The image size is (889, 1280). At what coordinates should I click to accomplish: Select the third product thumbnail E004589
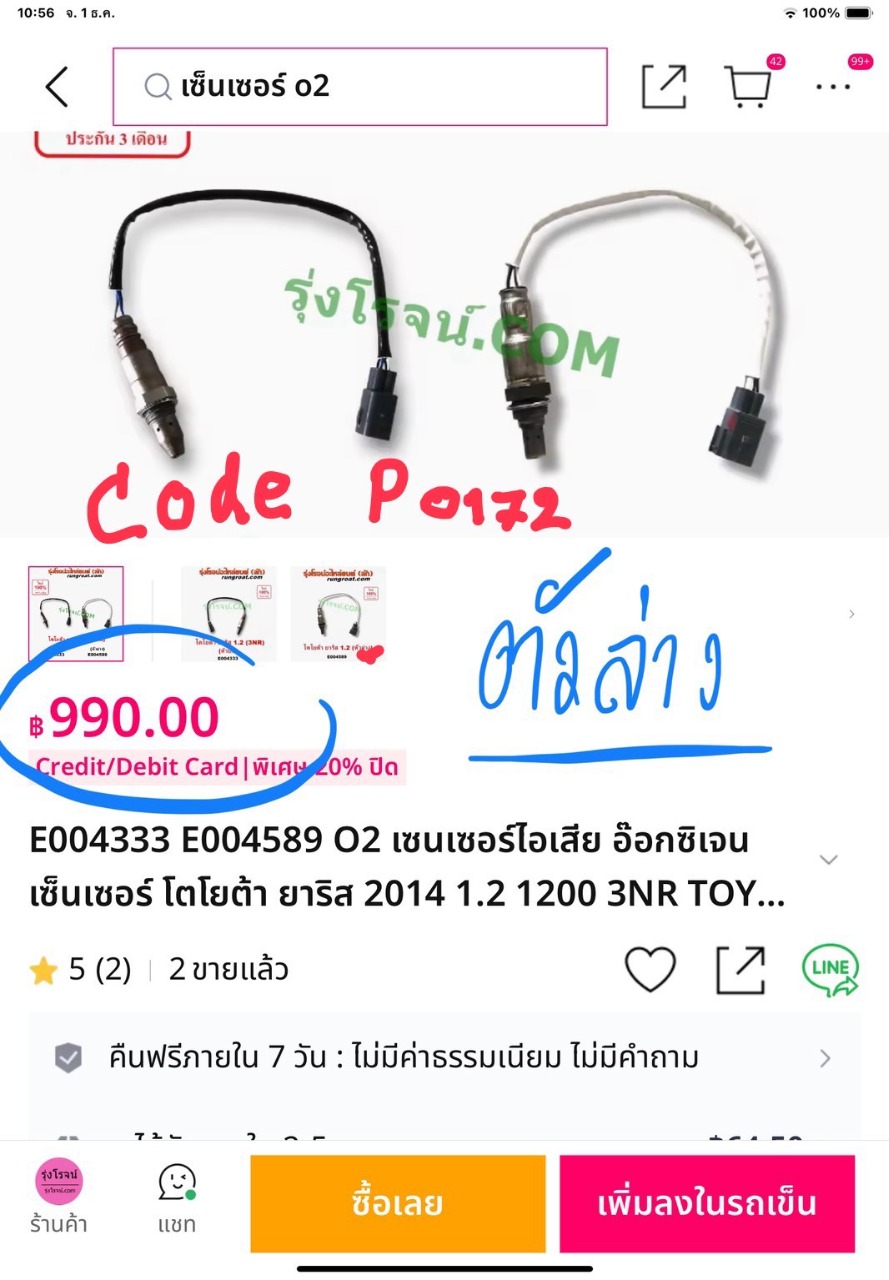tap(338, 613)
